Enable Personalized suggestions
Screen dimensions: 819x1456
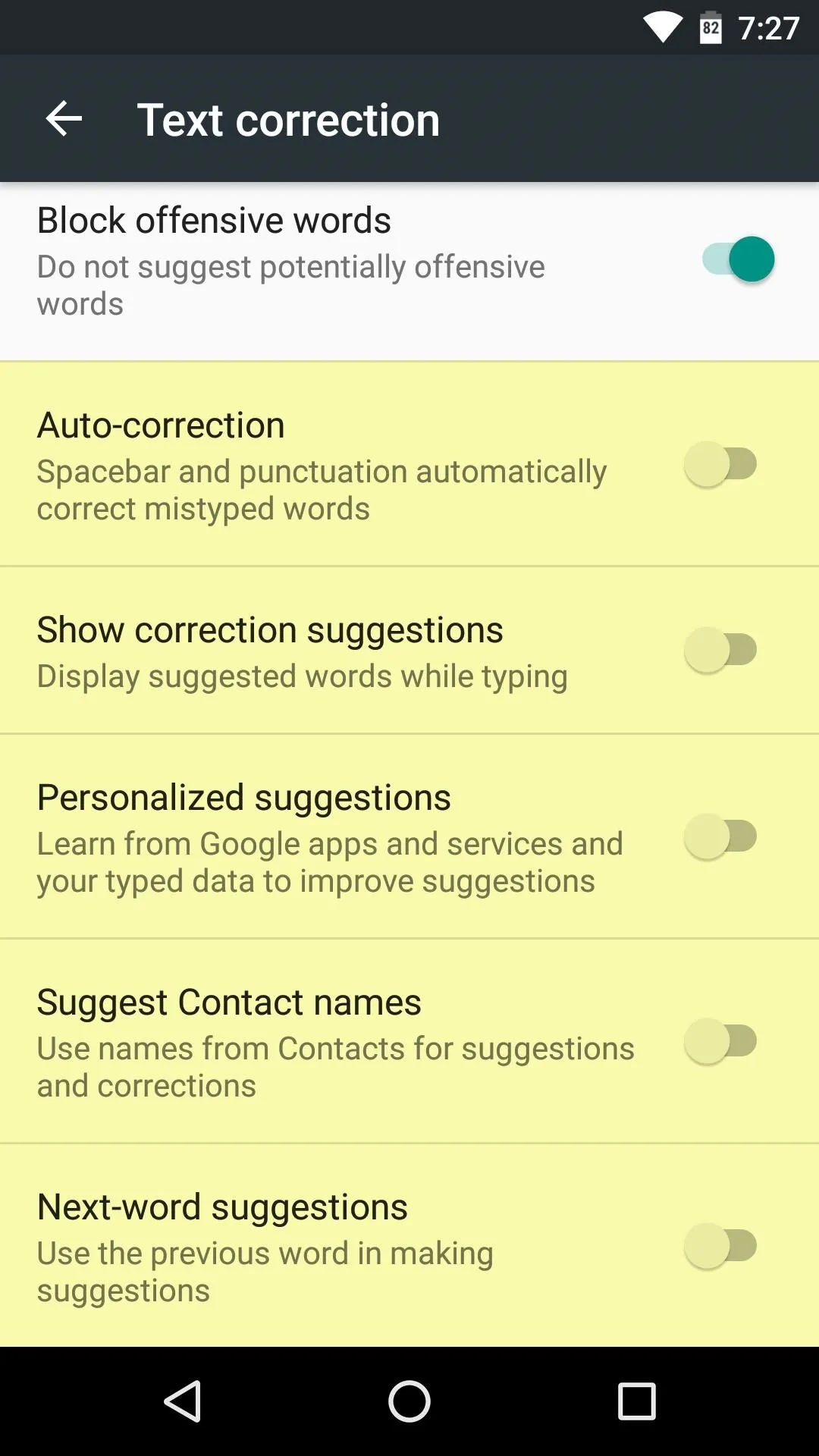pos(721,836)
